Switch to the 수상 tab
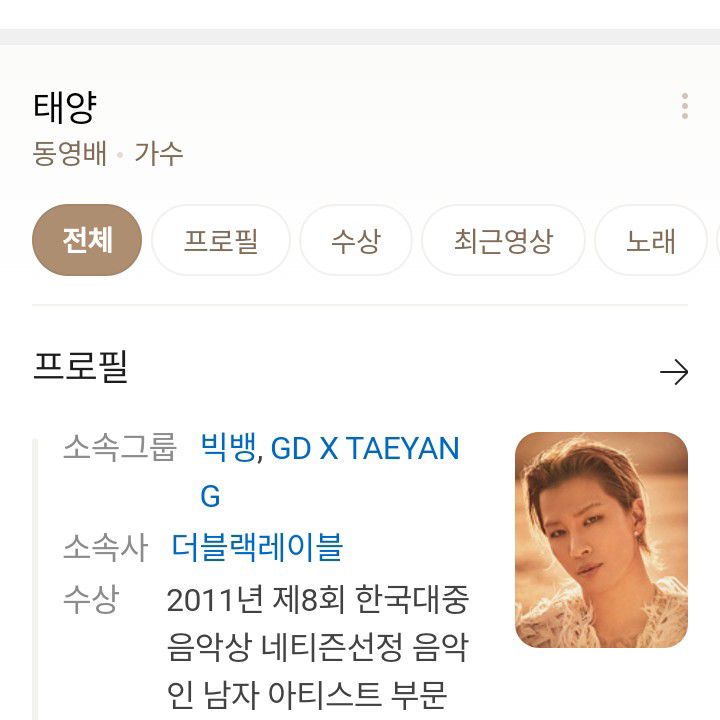This screenshot has height=720, width=720. [x=356, y=240]
